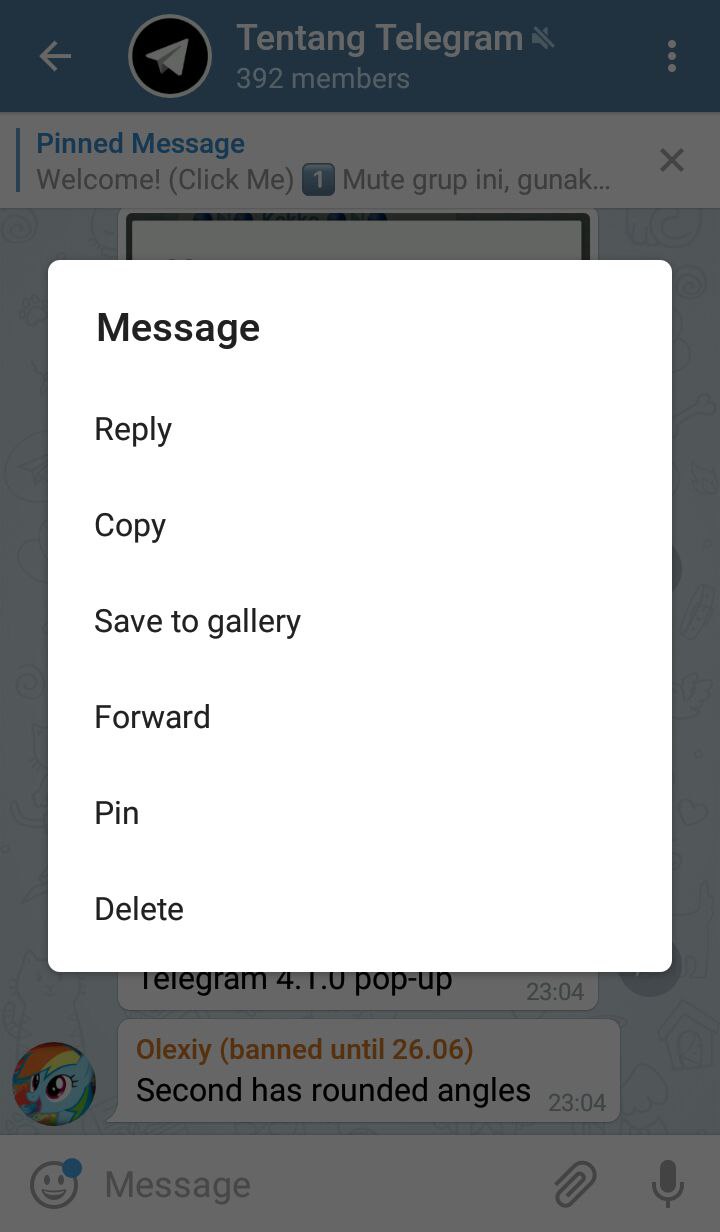Choose Copy in the message dialog
720x1232 pixels.
pos(130,525)
